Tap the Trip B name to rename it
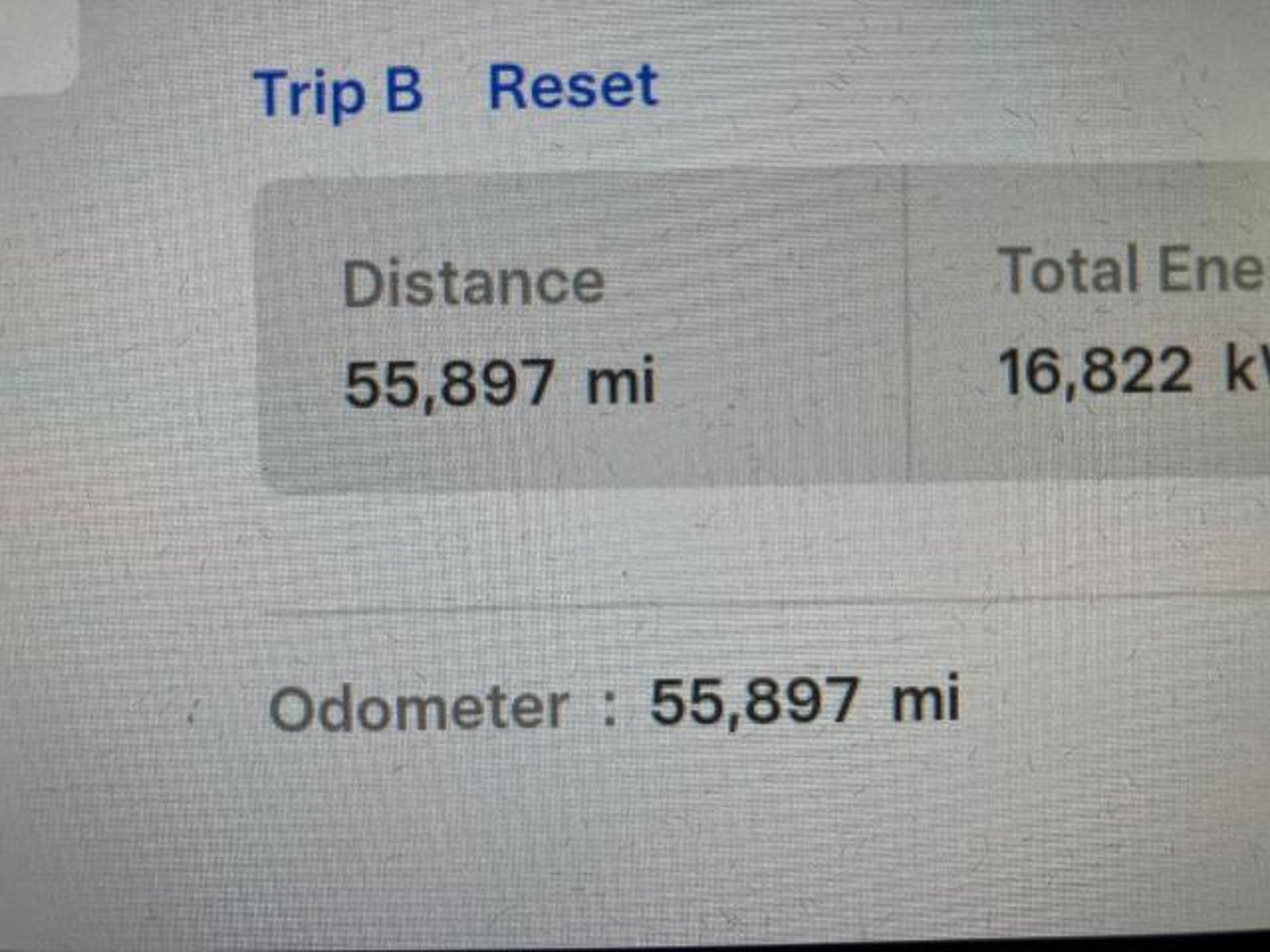Screen dimensions: 1270x952 [x=338, y=92]
